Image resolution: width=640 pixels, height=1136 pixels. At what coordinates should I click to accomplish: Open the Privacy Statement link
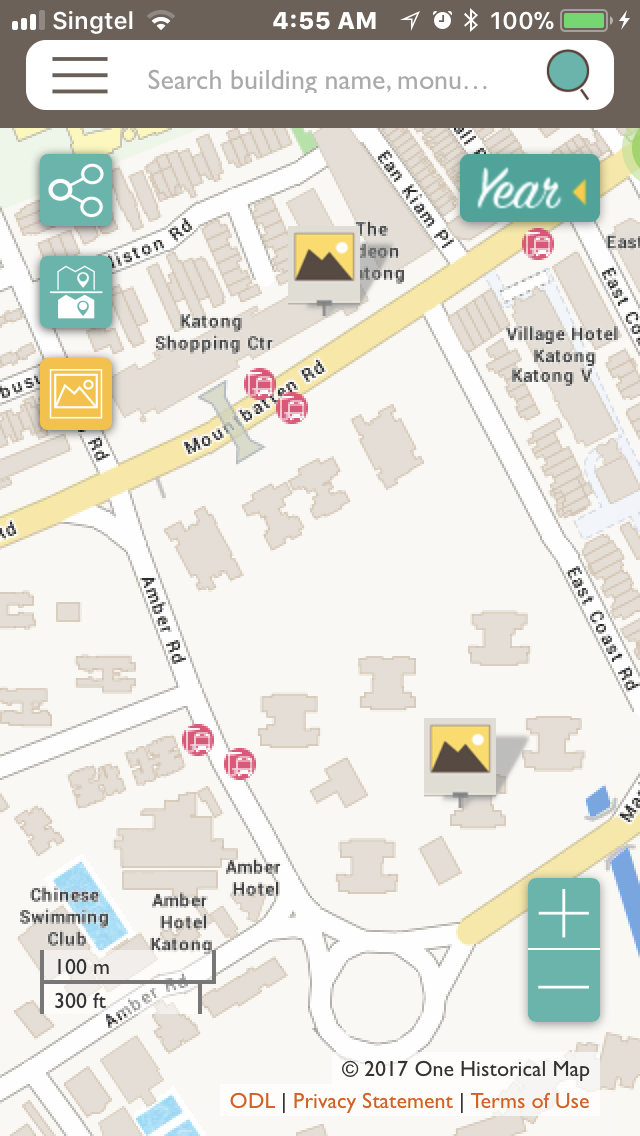(x=373, y=1101)
